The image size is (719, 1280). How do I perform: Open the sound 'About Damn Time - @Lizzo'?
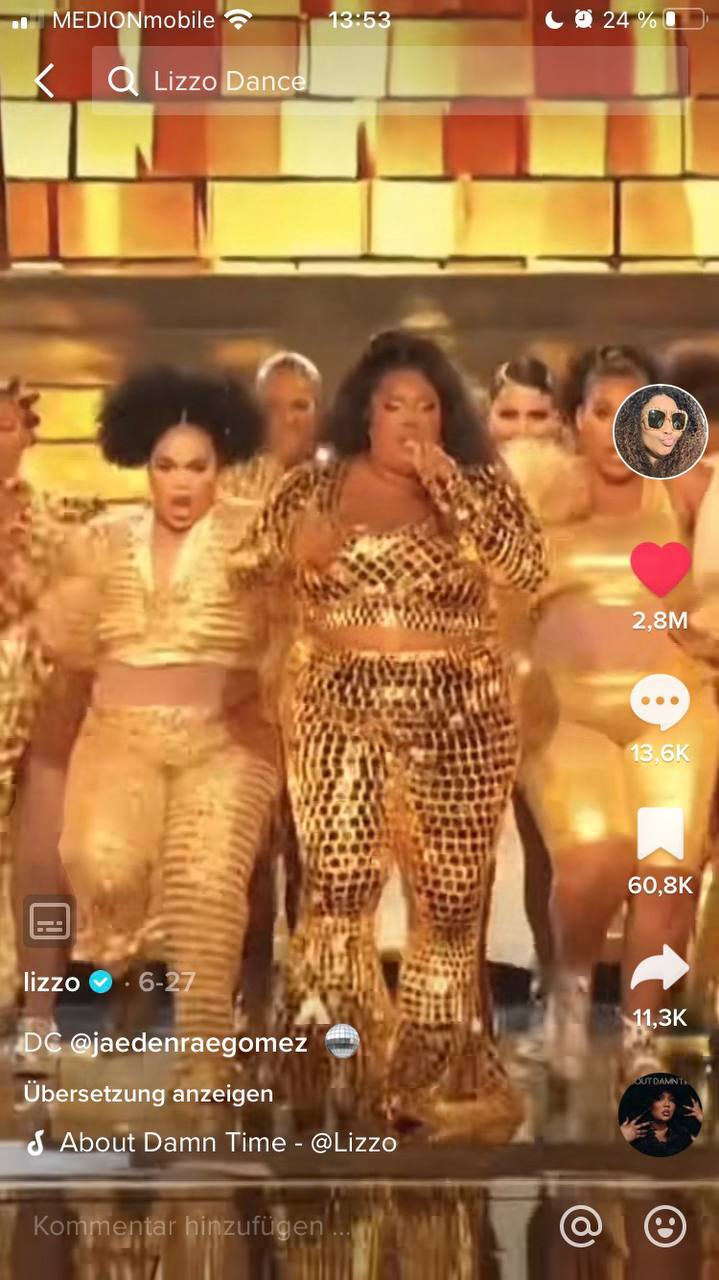228,1142
